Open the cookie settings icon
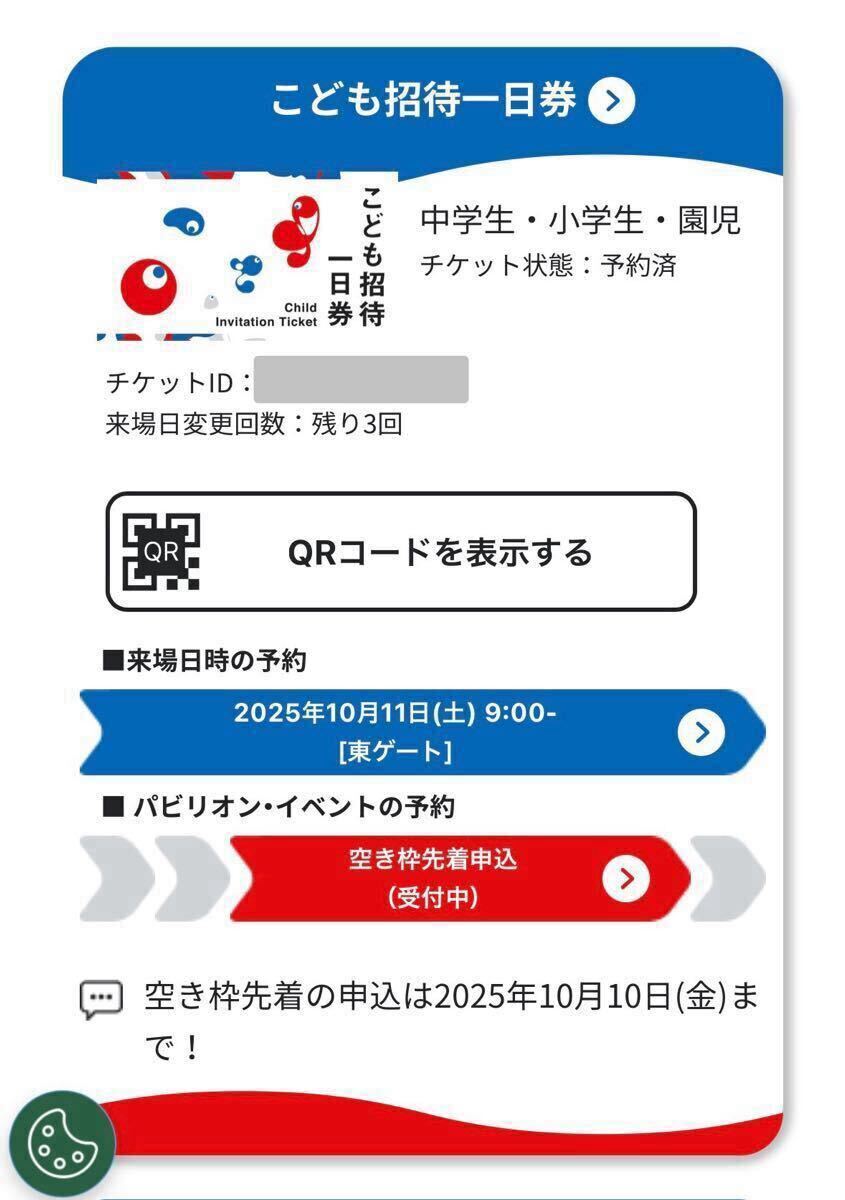The height and width of the screenshot is (1200, 845). [62, 1143]
